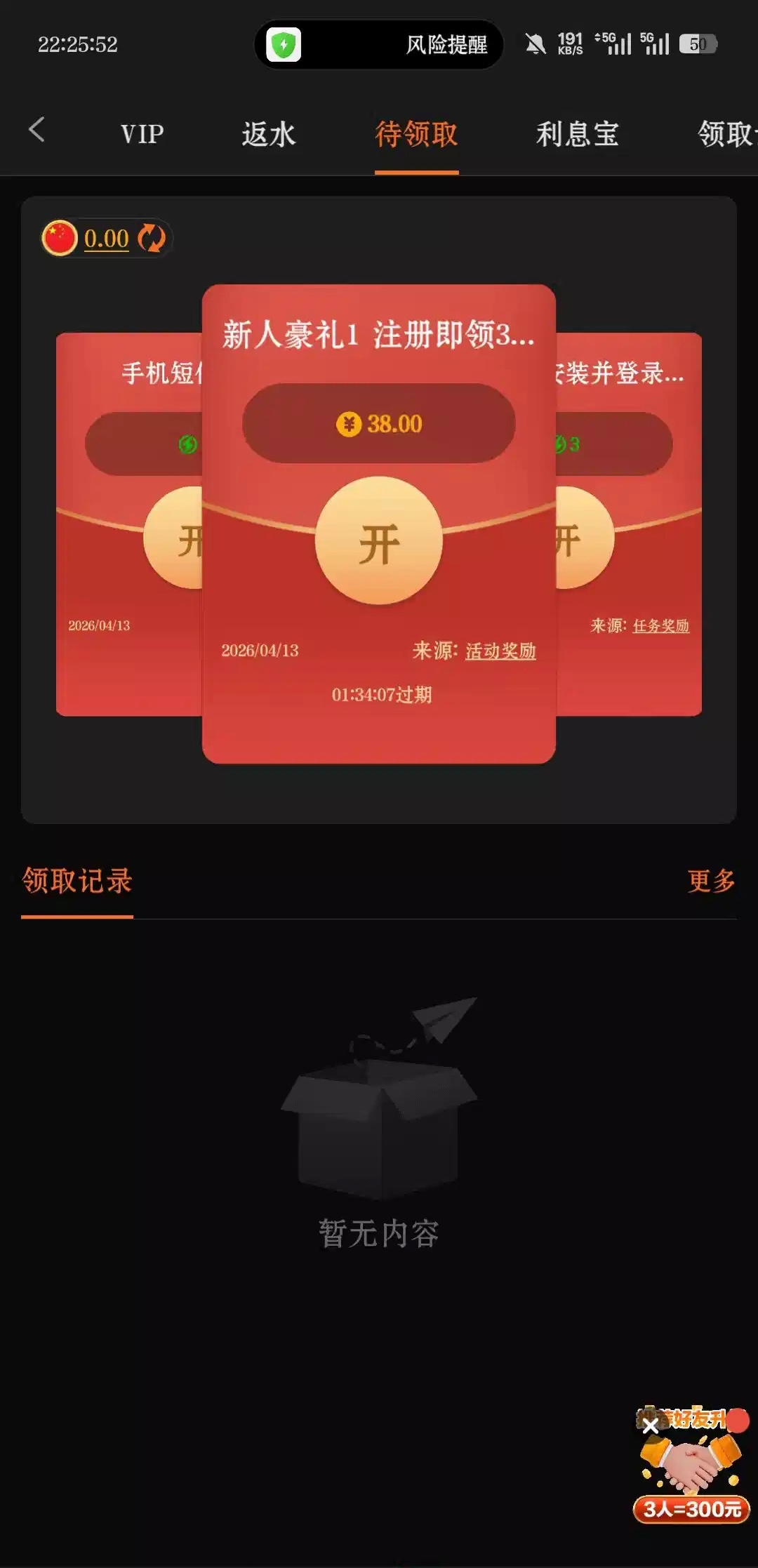This screenshot has width=758, height=1568.
Task: Go back using the top-left arrow
Action: point(37,131)
